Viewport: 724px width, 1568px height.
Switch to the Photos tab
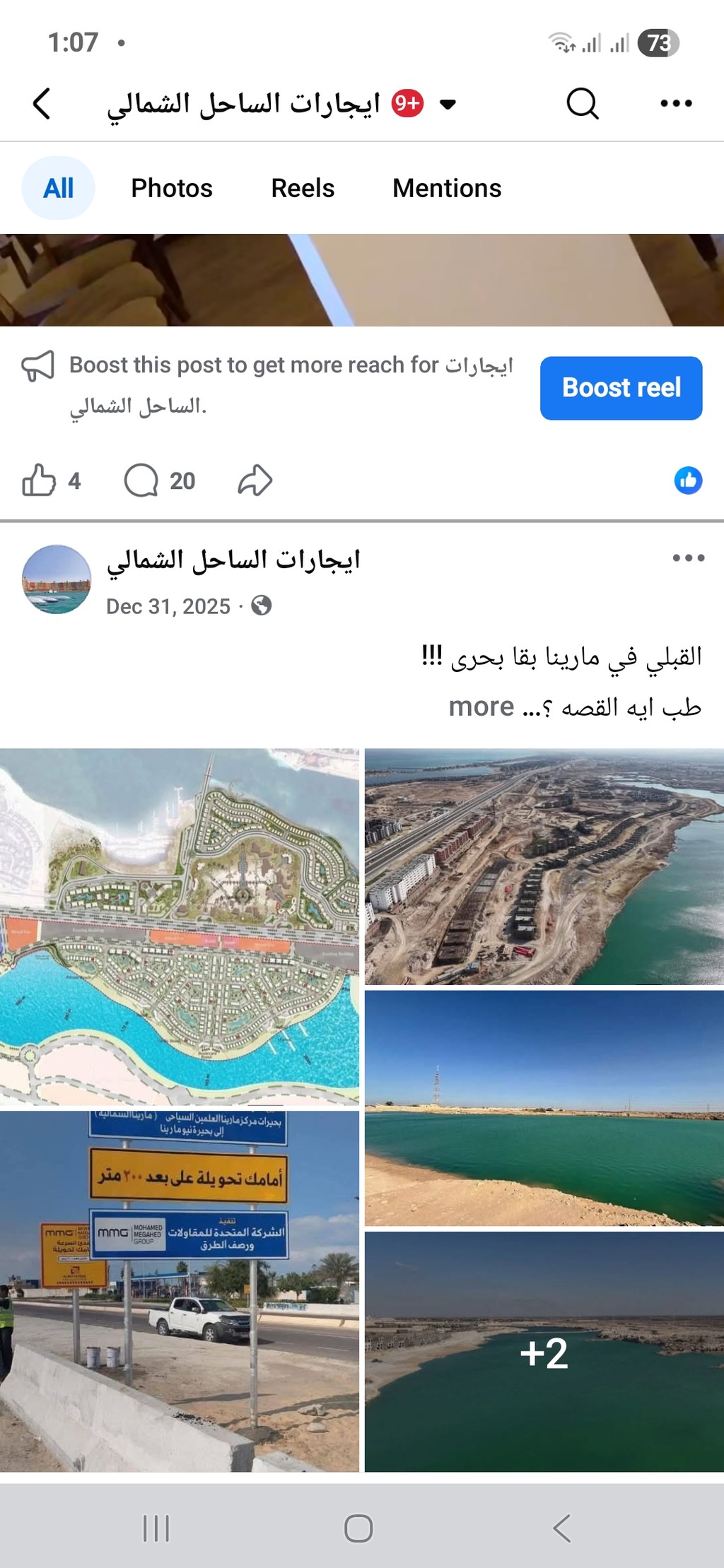click(x=172, y=188)
